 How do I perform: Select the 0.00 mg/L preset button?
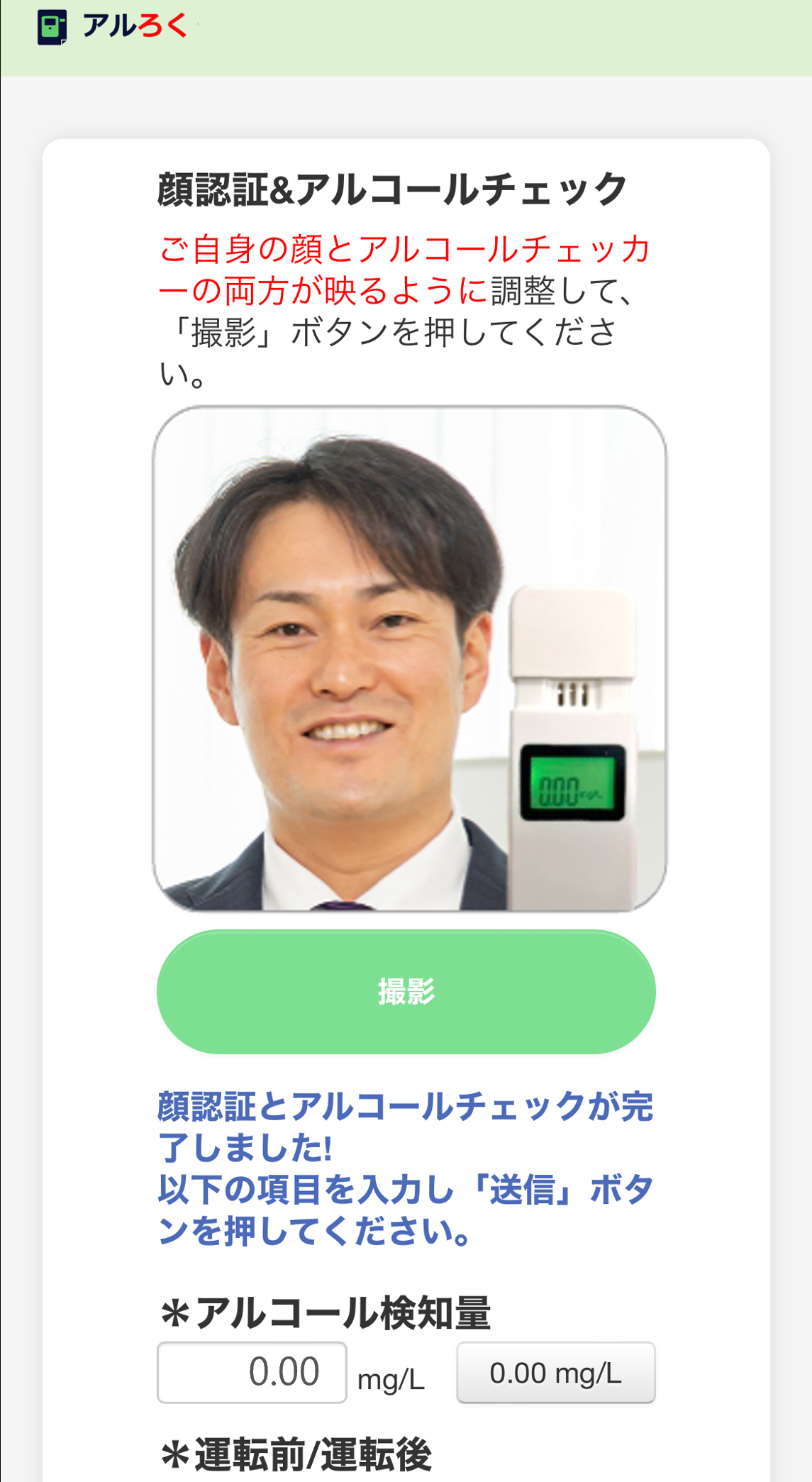coord(555,1373)
